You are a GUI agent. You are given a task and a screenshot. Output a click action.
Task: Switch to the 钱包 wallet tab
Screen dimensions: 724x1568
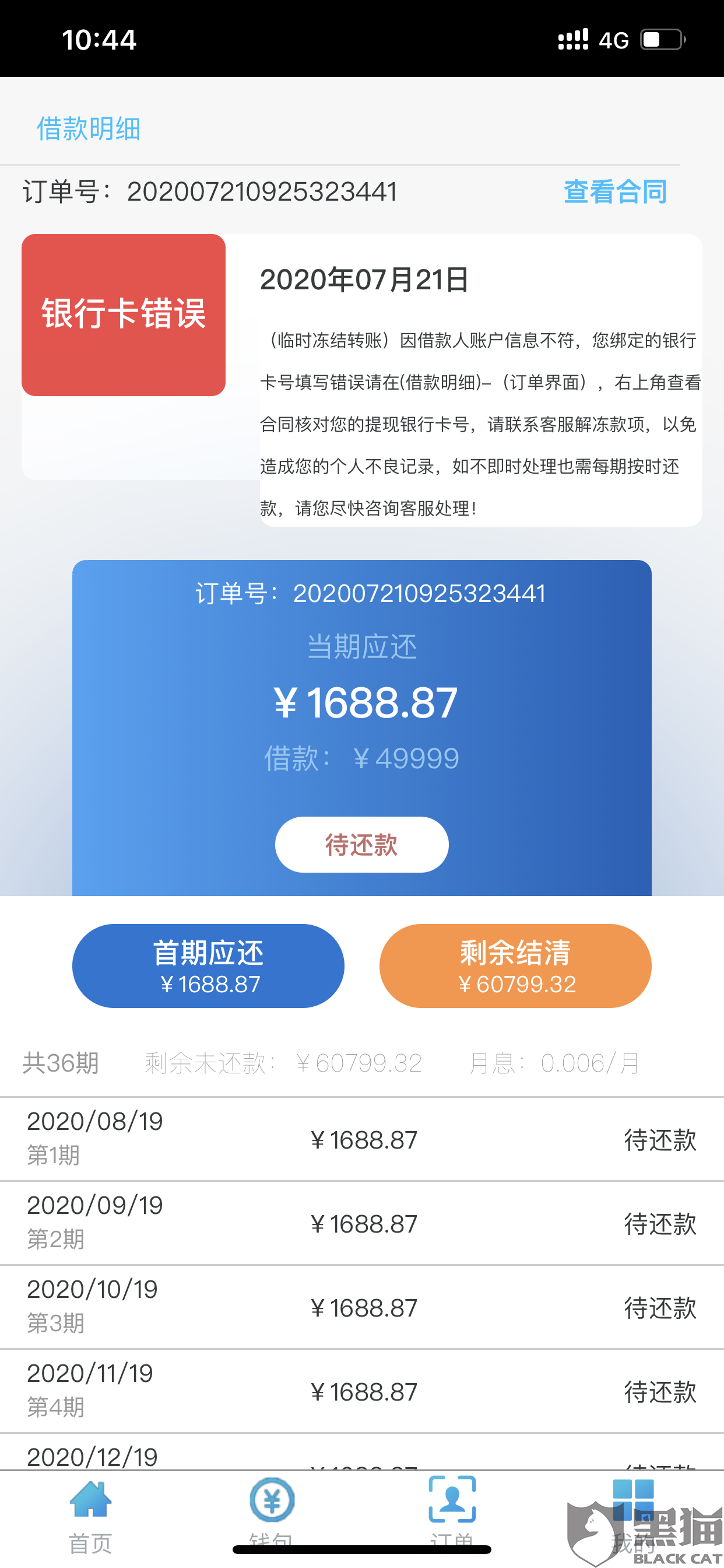click(x=271, y=1515)
